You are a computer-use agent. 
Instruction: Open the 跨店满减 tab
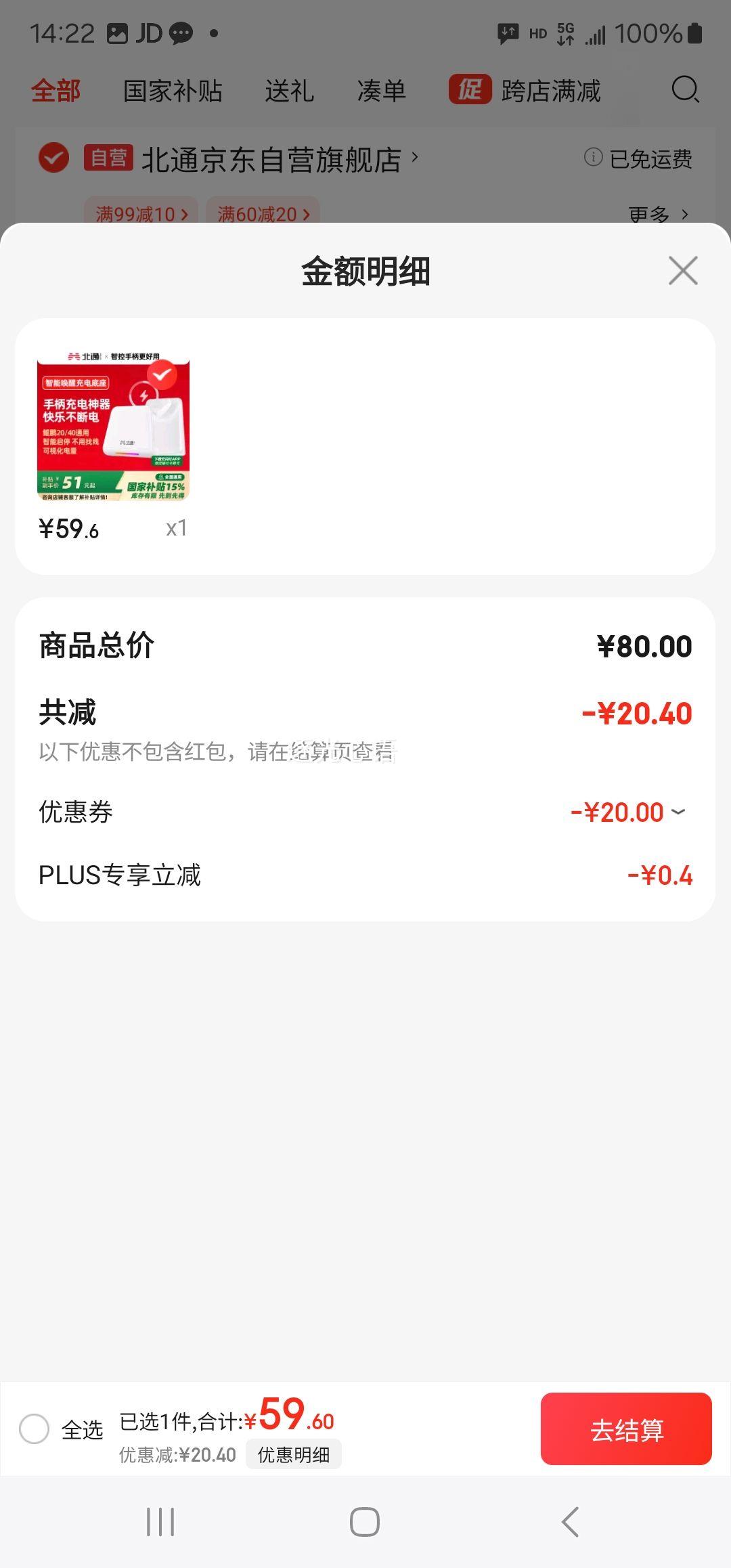click(525, 90)
